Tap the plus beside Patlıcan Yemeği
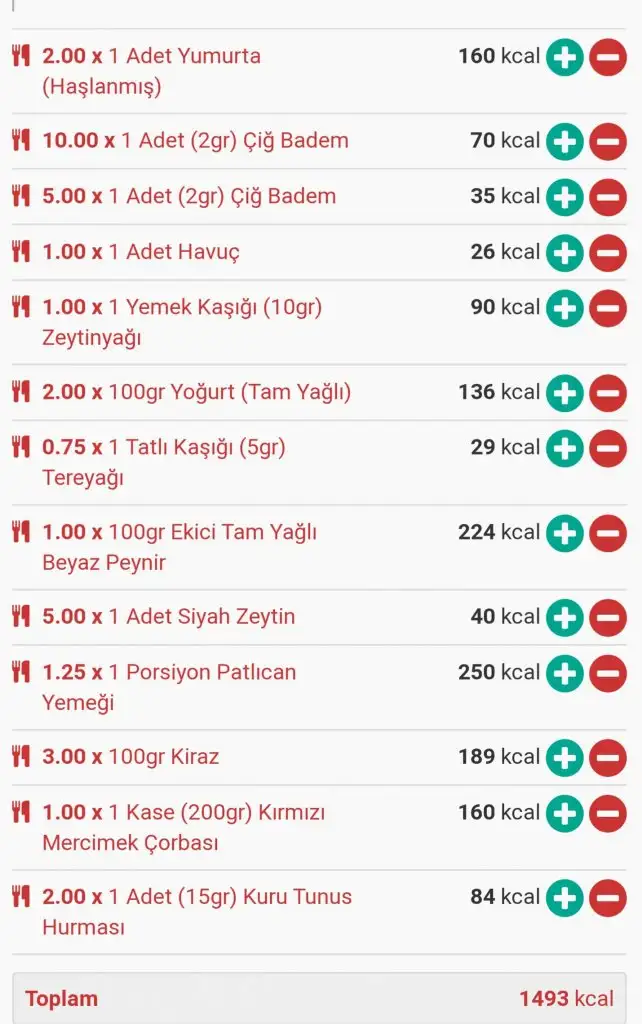 564,672
